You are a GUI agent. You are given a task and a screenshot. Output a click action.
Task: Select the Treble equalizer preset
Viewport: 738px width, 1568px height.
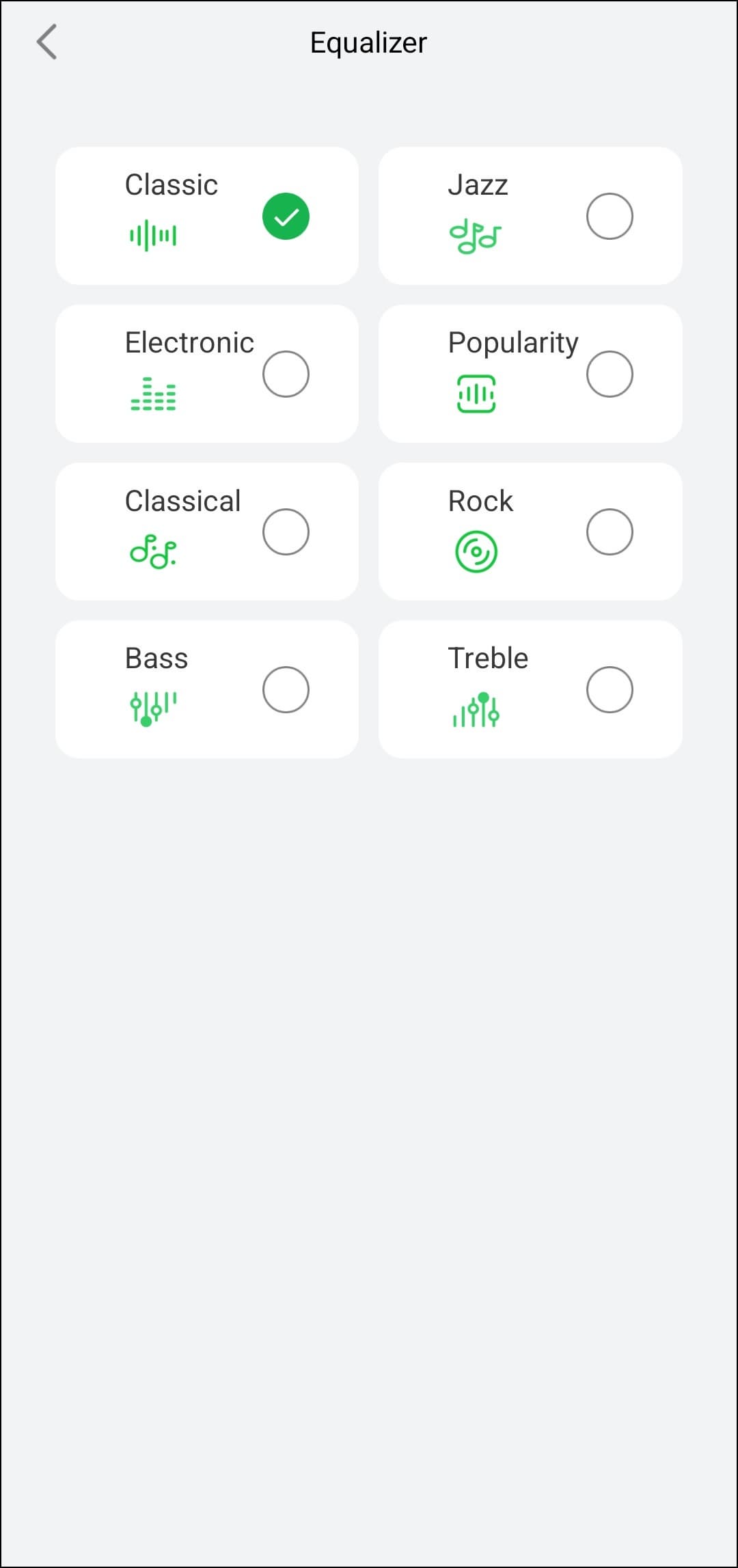point(609,690)
